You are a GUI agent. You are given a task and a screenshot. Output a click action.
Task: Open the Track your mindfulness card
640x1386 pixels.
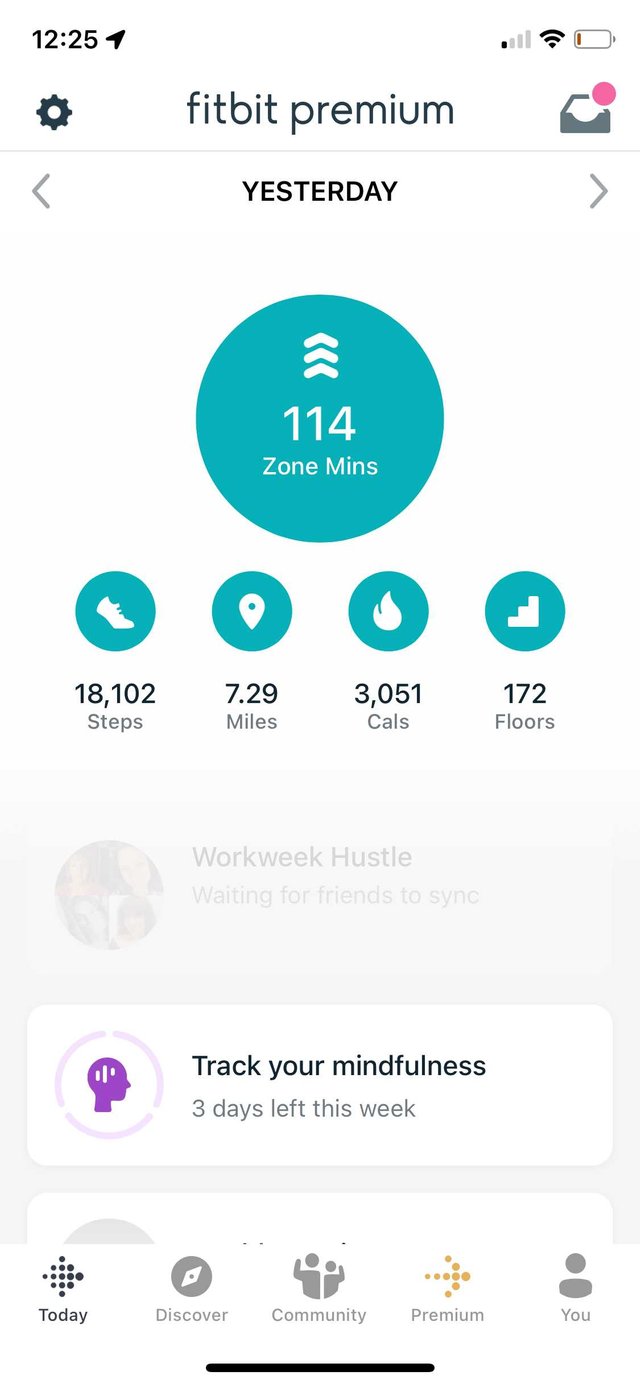pyautogui.click(x=320, y=1085)
